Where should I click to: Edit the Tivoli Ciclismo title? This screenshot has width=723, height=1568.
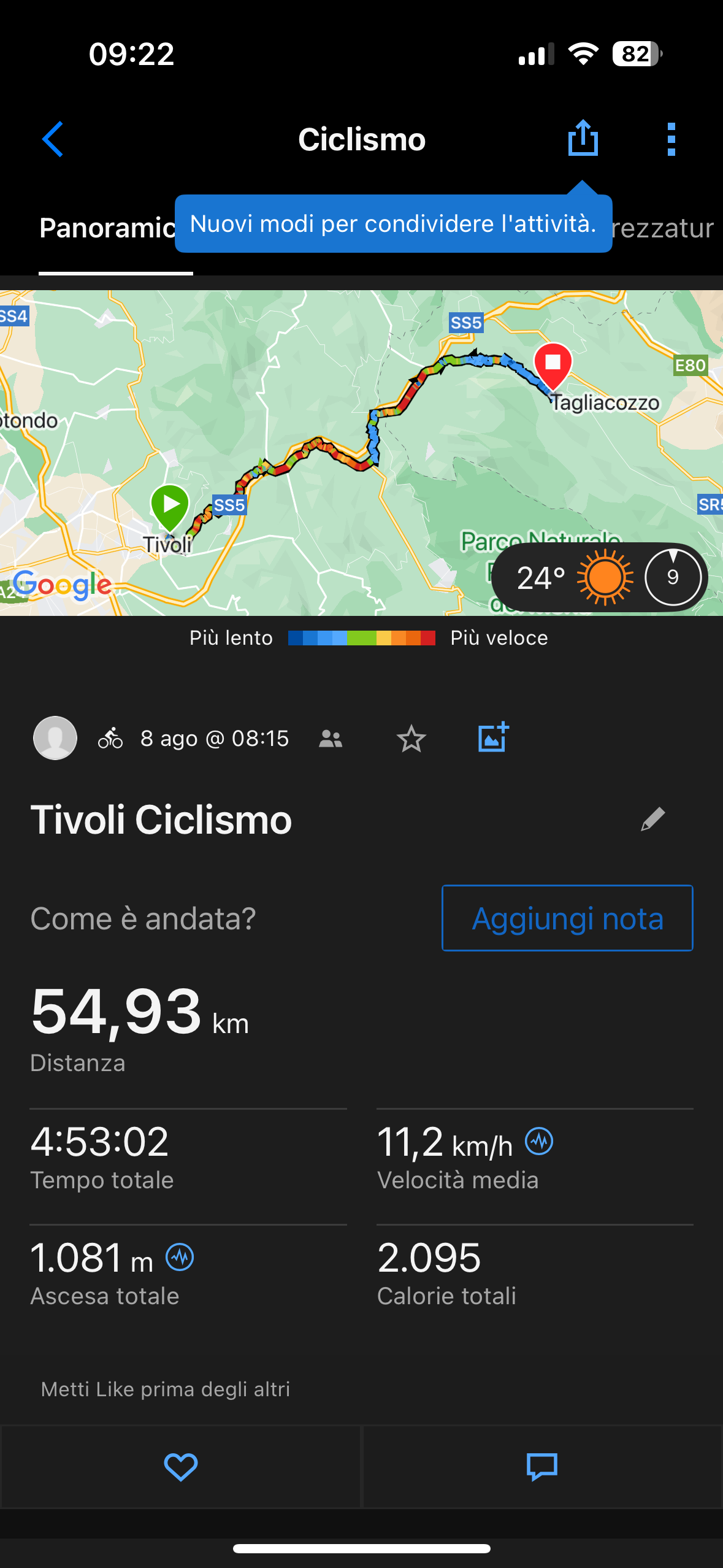click(653, 819)
